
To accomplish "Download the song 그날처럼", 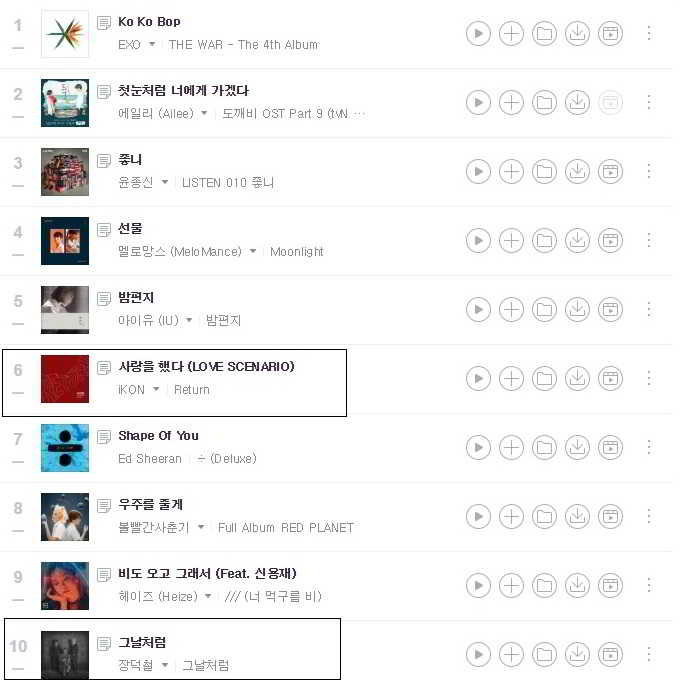I will point(577,654).
